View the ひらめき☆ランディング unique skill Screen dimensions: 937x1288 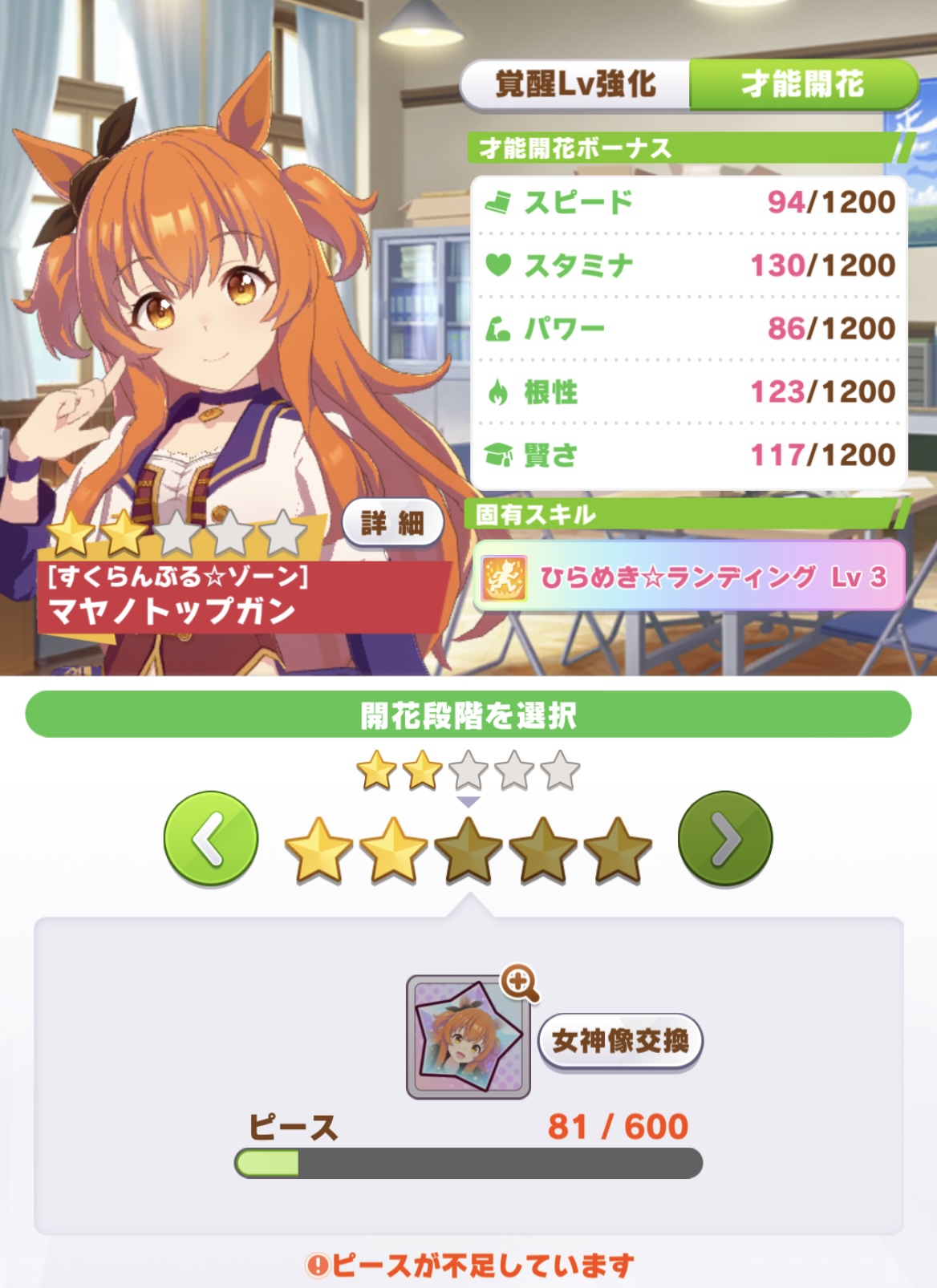tap(688, 577)
